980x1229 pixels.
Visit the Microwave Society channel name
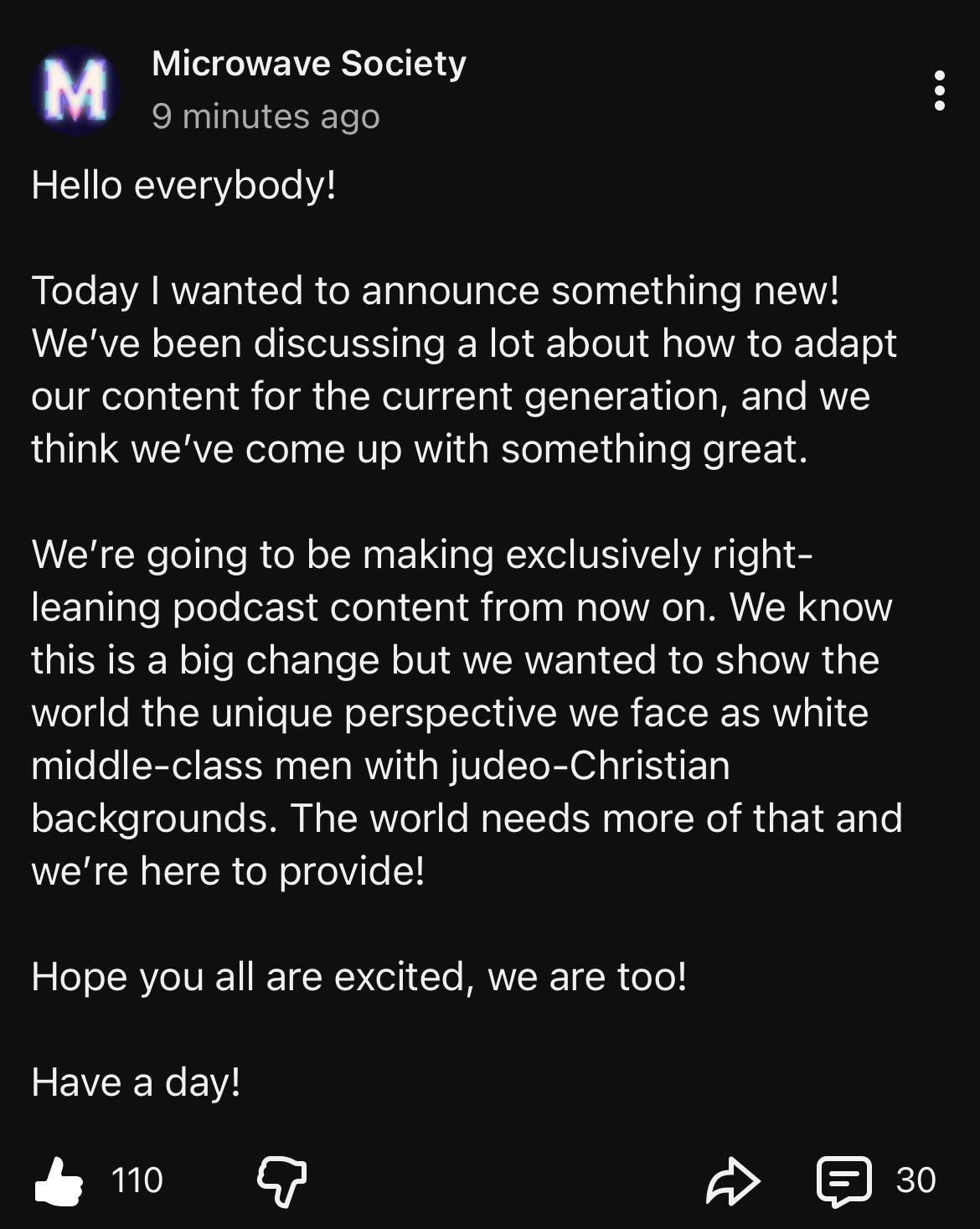309,64
